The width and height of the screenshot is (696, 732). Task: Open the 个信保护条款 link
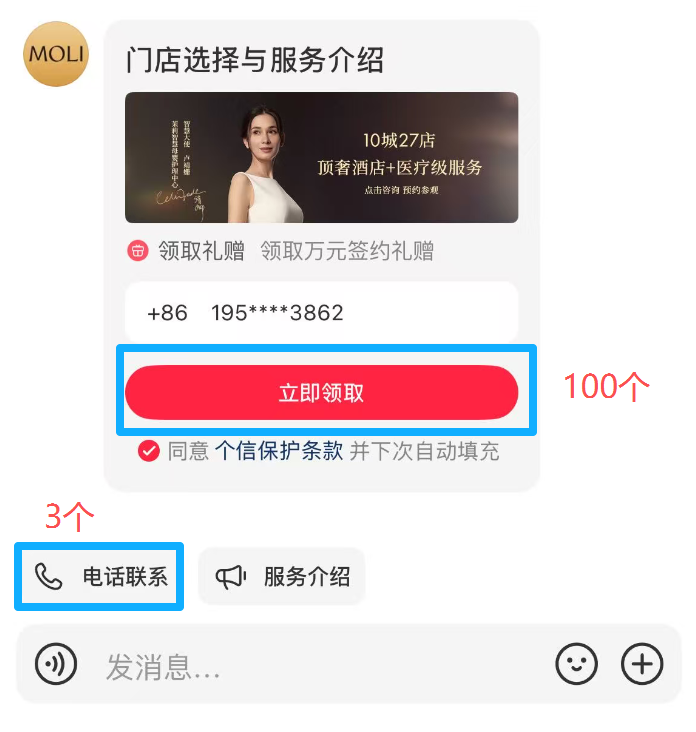(x=279, y=451)
